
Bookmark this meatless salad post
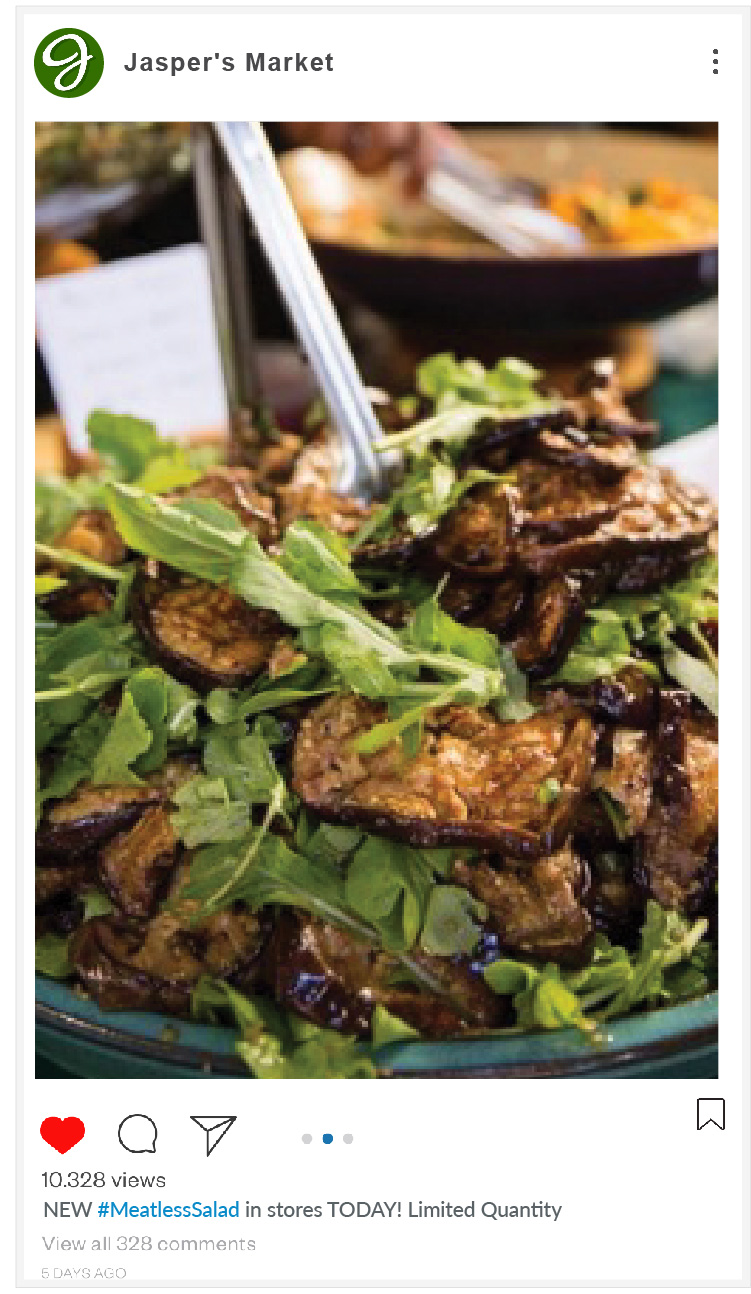710,1114
